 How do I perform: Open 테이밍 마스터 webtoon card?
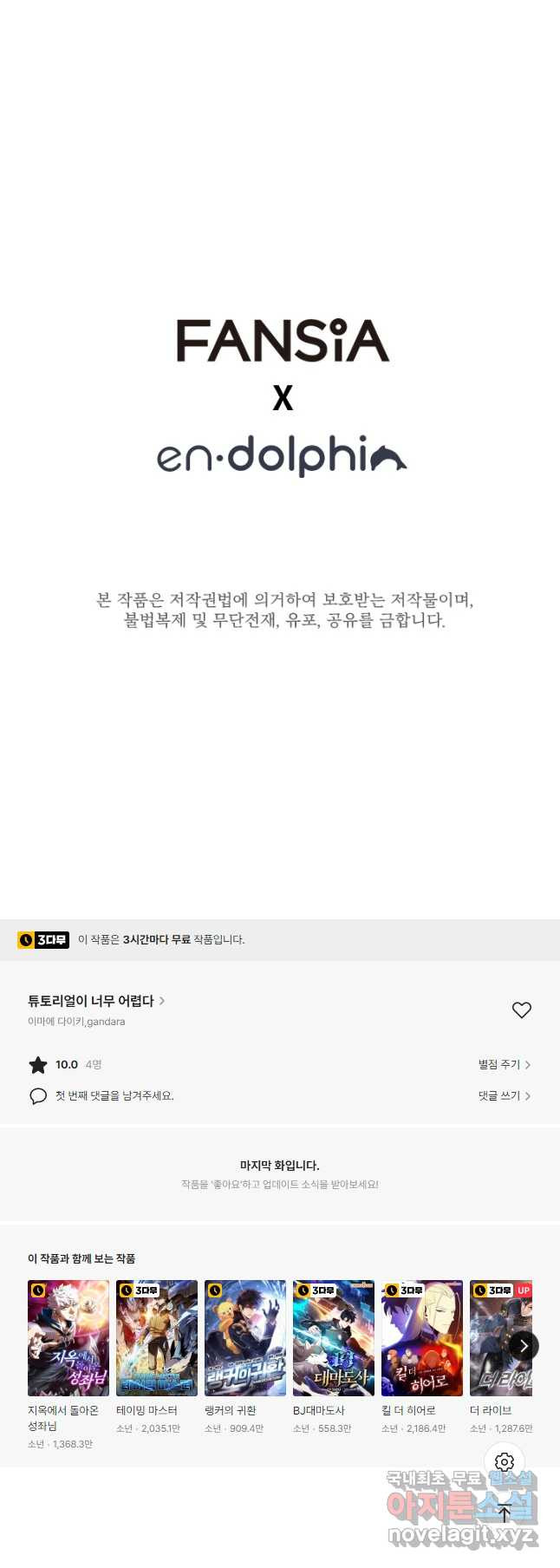pos(157,1337)
